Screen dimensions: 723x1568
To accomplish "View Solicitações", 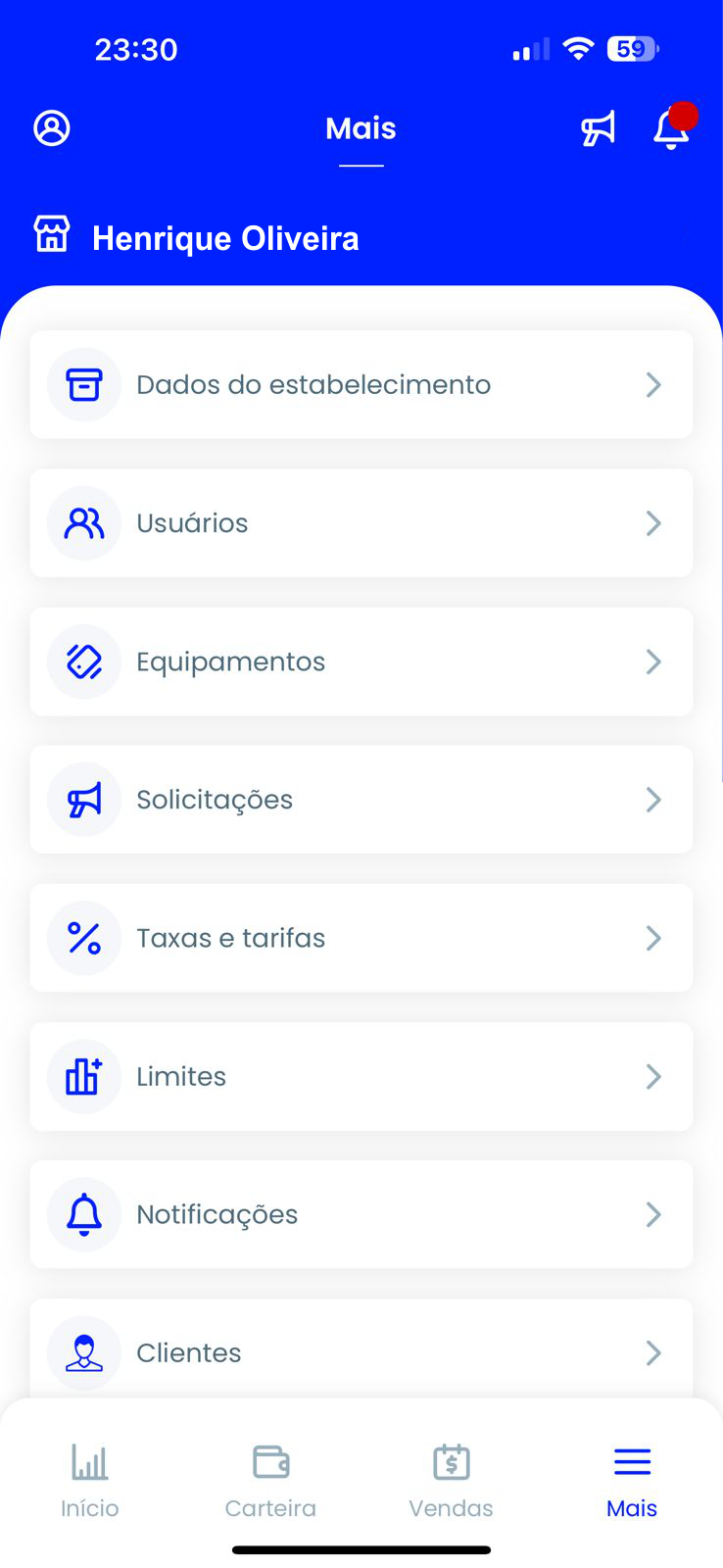I will [361, 800].
